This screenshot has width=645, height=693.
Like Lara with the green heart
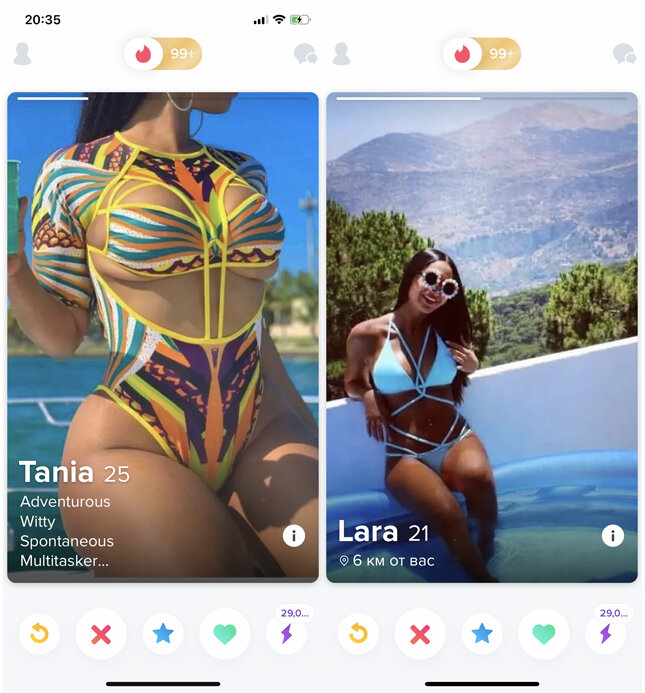(544, 634)
